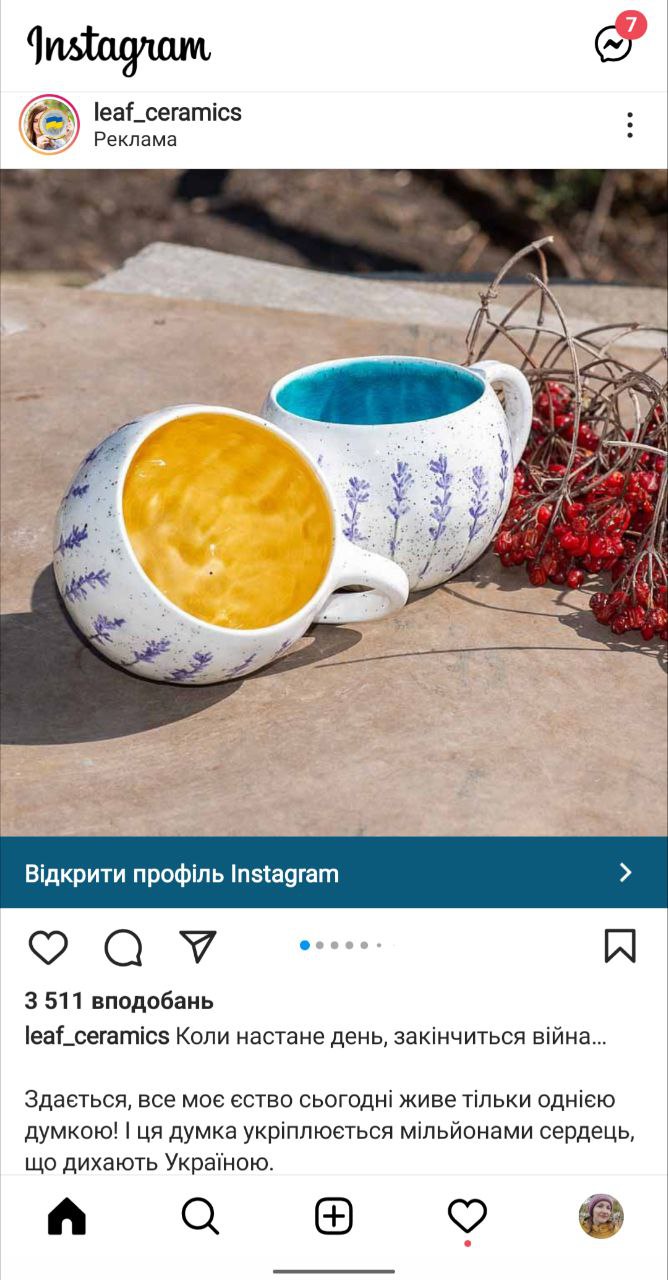The image size is (668, 1280).
Task: Open the Search tab
Action: (200, 1216)
